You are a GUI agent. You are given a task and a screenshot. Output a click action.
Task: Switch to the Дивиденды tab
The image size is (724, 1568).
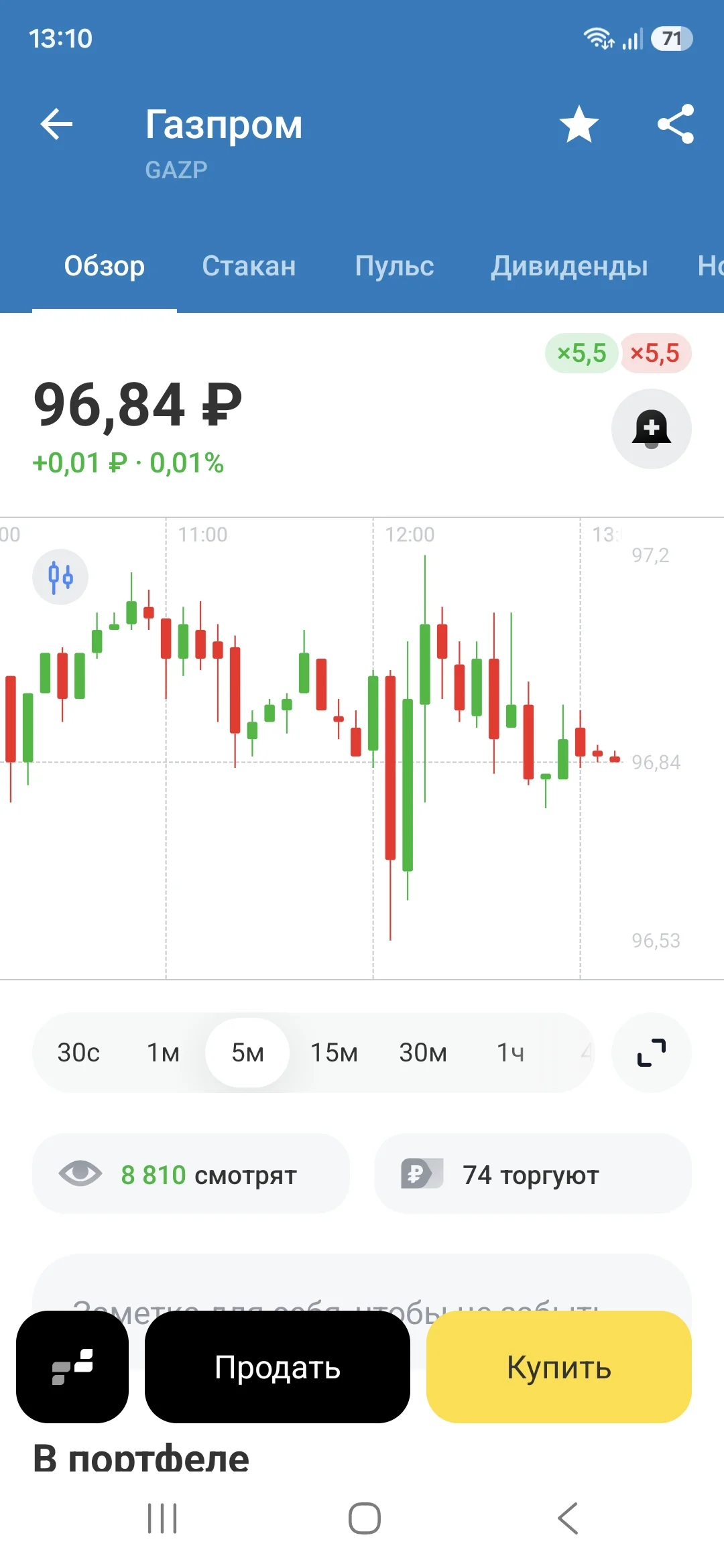tap(569, 266)
